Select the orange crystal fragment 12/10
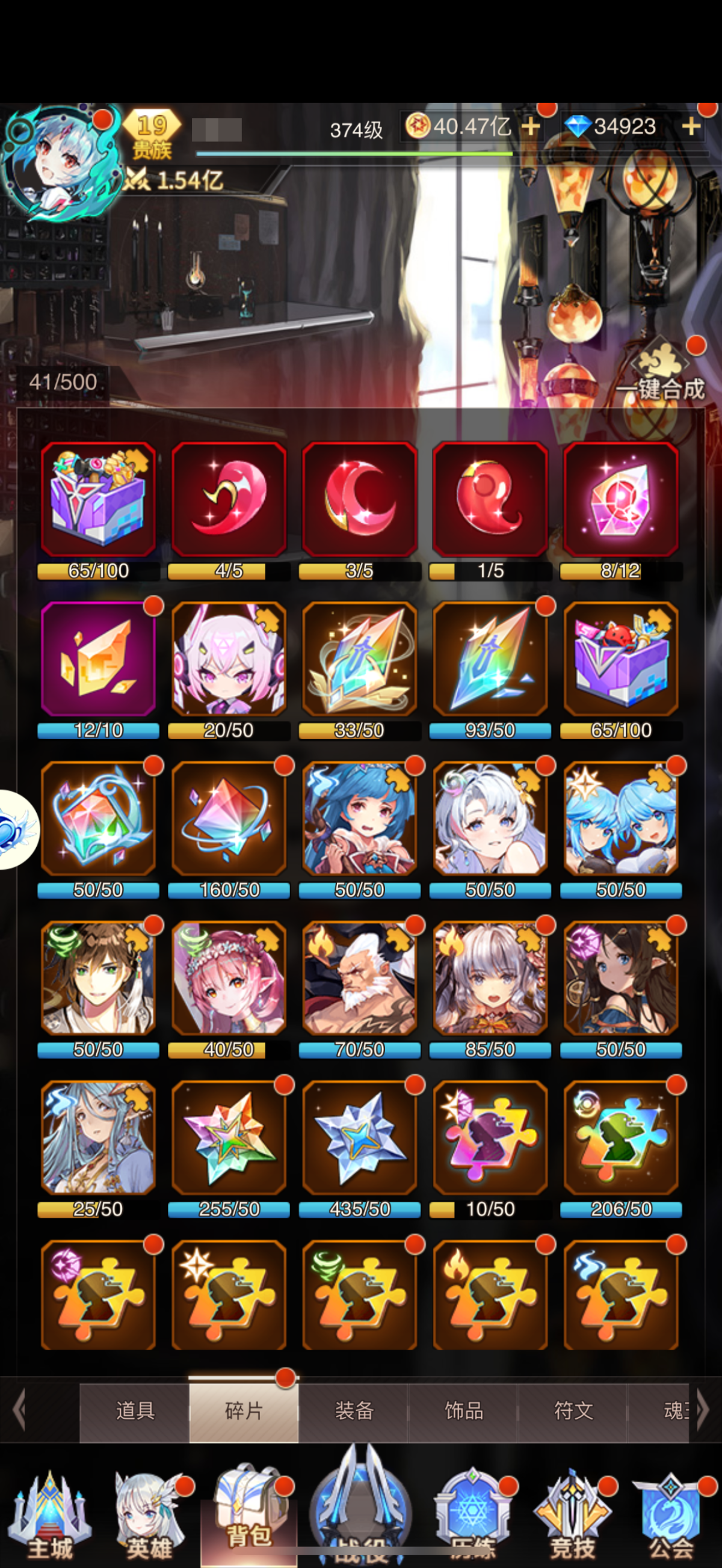 point(98,659)
